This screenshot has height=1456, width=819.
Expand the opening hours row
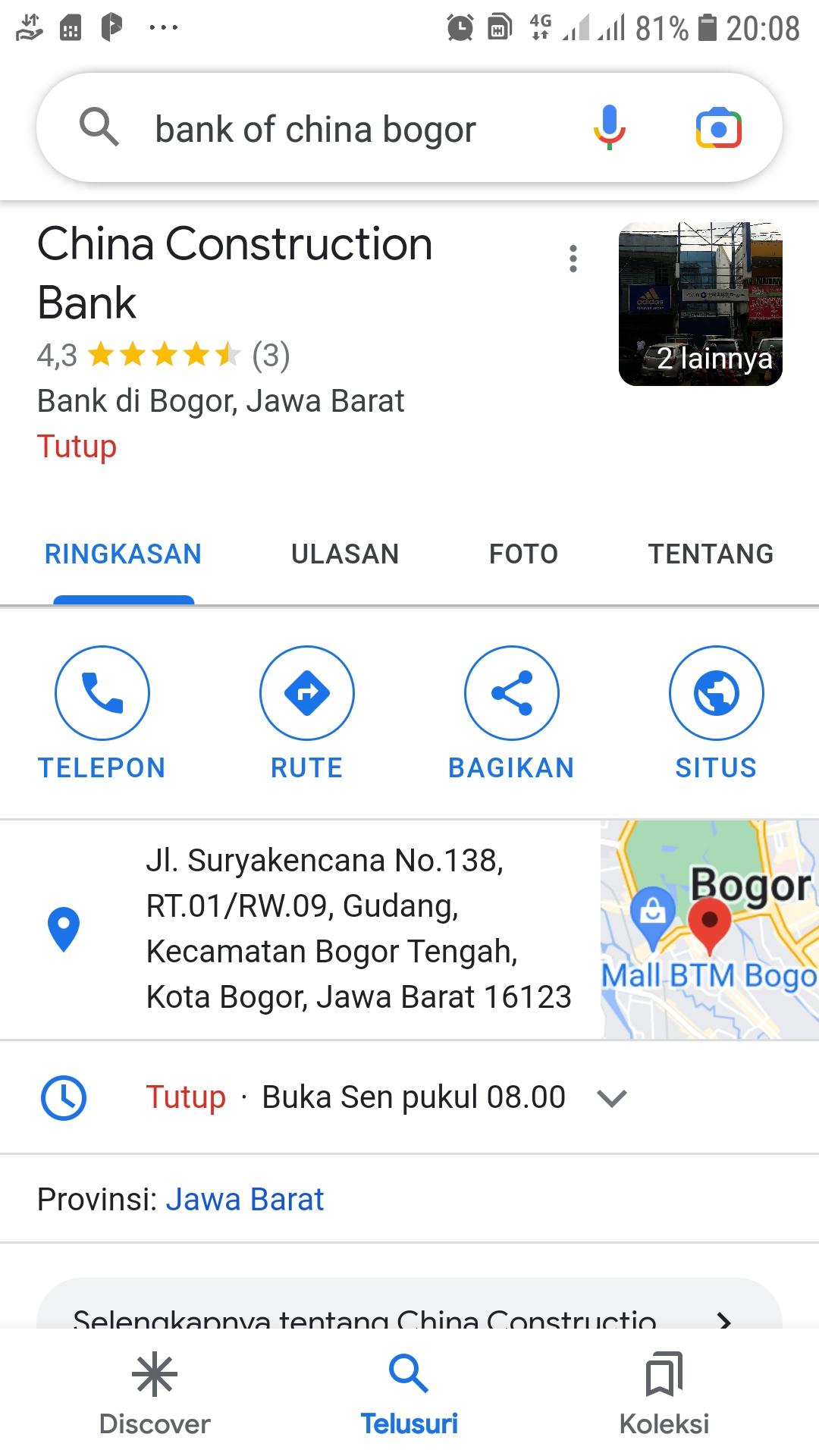(409, 1097)
